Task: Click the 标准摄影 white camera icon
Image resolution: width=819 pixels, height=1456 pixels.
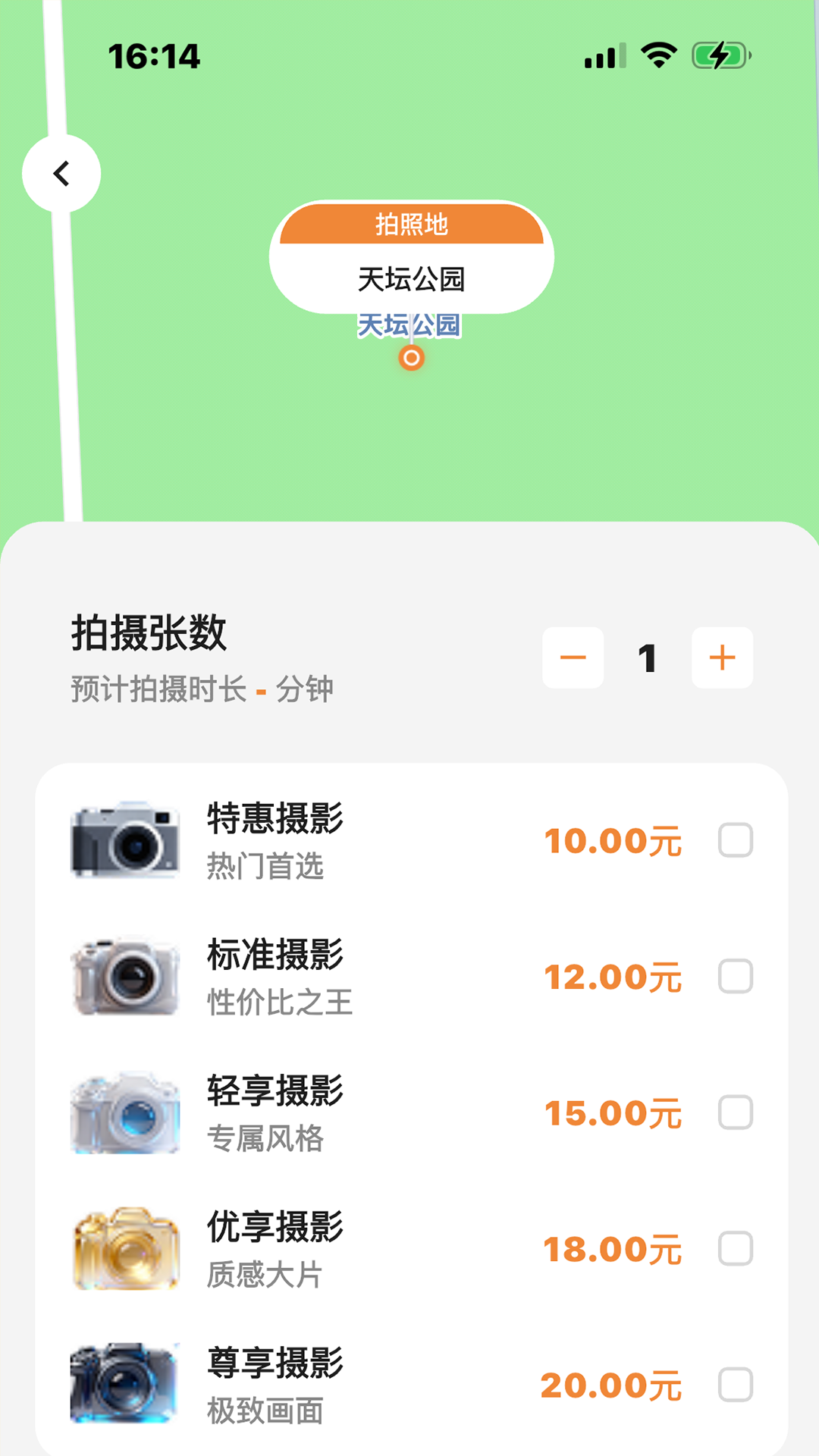Action: (x=124, y=977)
